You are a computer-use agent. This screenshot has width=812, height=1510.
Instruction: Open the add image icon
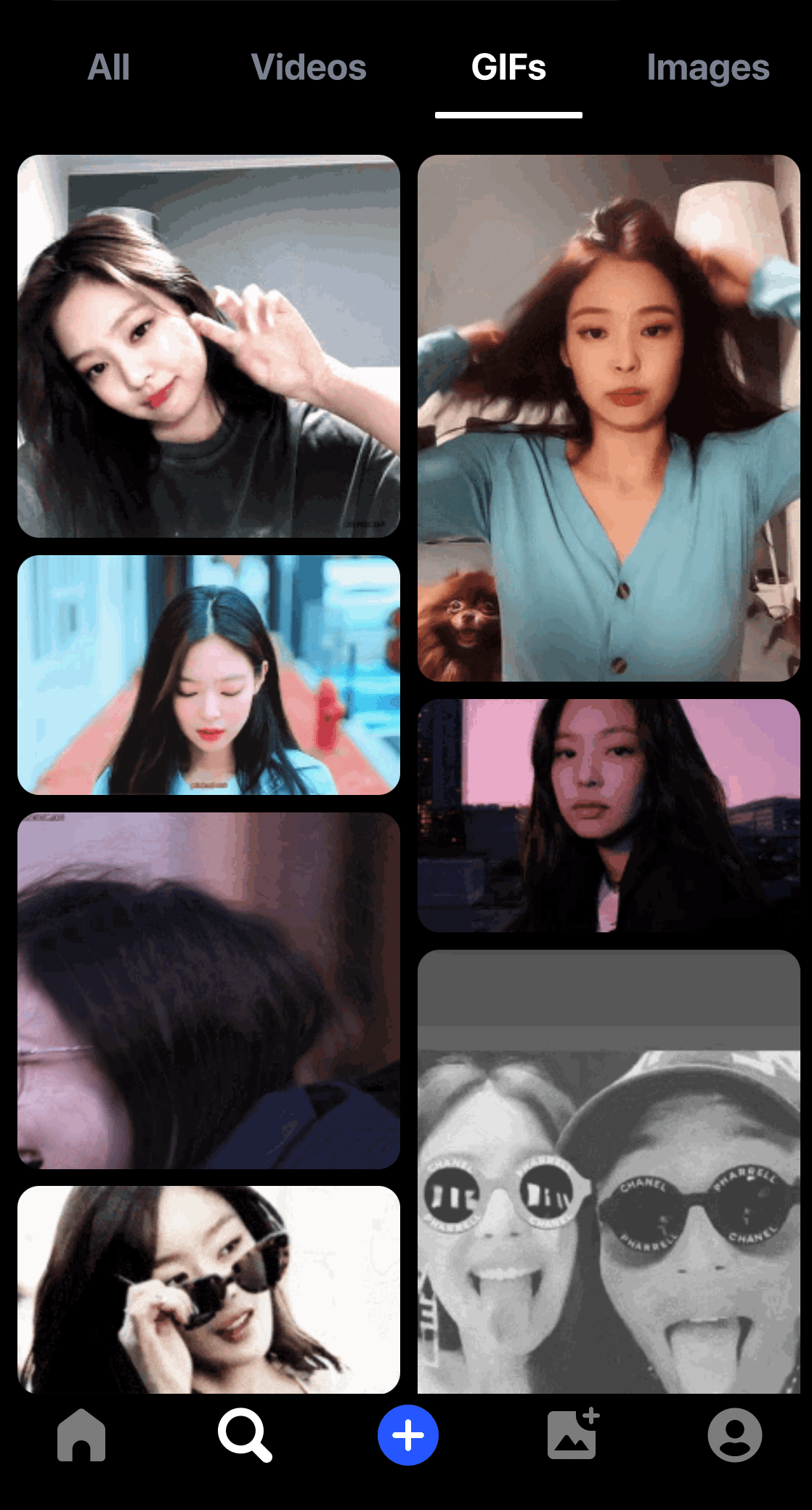tap(572, 1435)
